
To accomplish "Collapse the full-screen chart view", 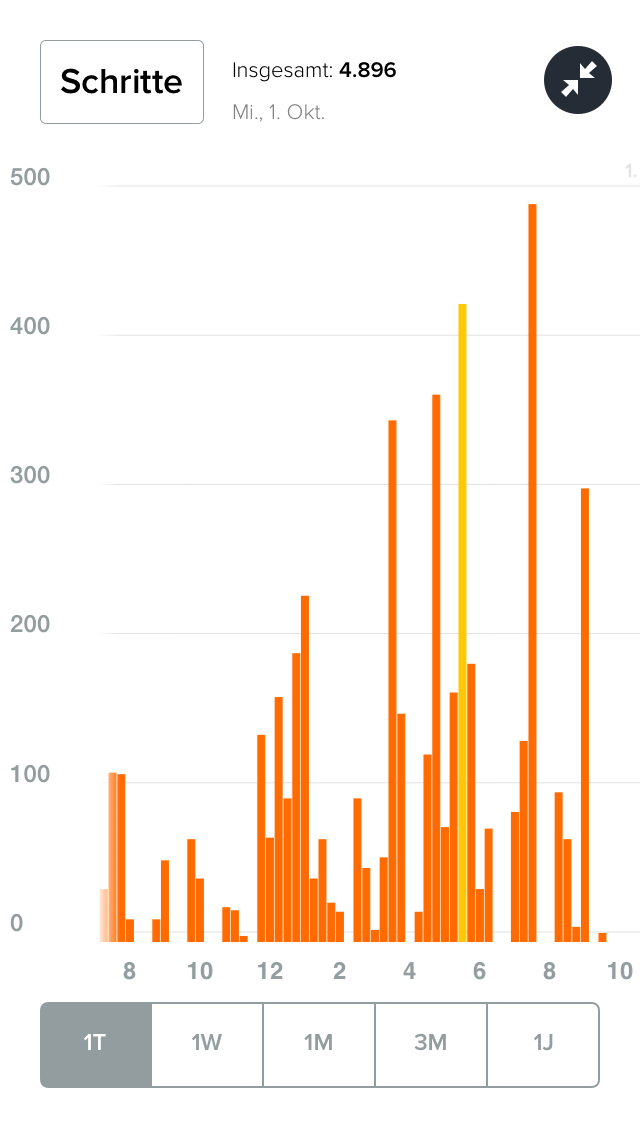I will [x=577, y=80].
